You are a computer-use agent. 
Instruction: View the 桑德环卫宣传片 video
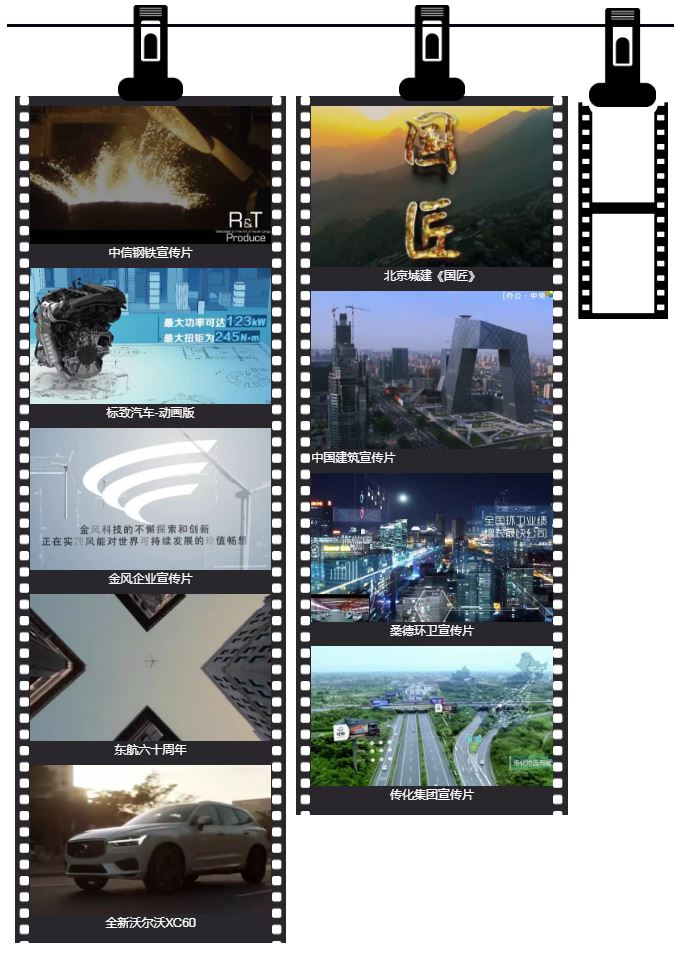pos(431,547)
